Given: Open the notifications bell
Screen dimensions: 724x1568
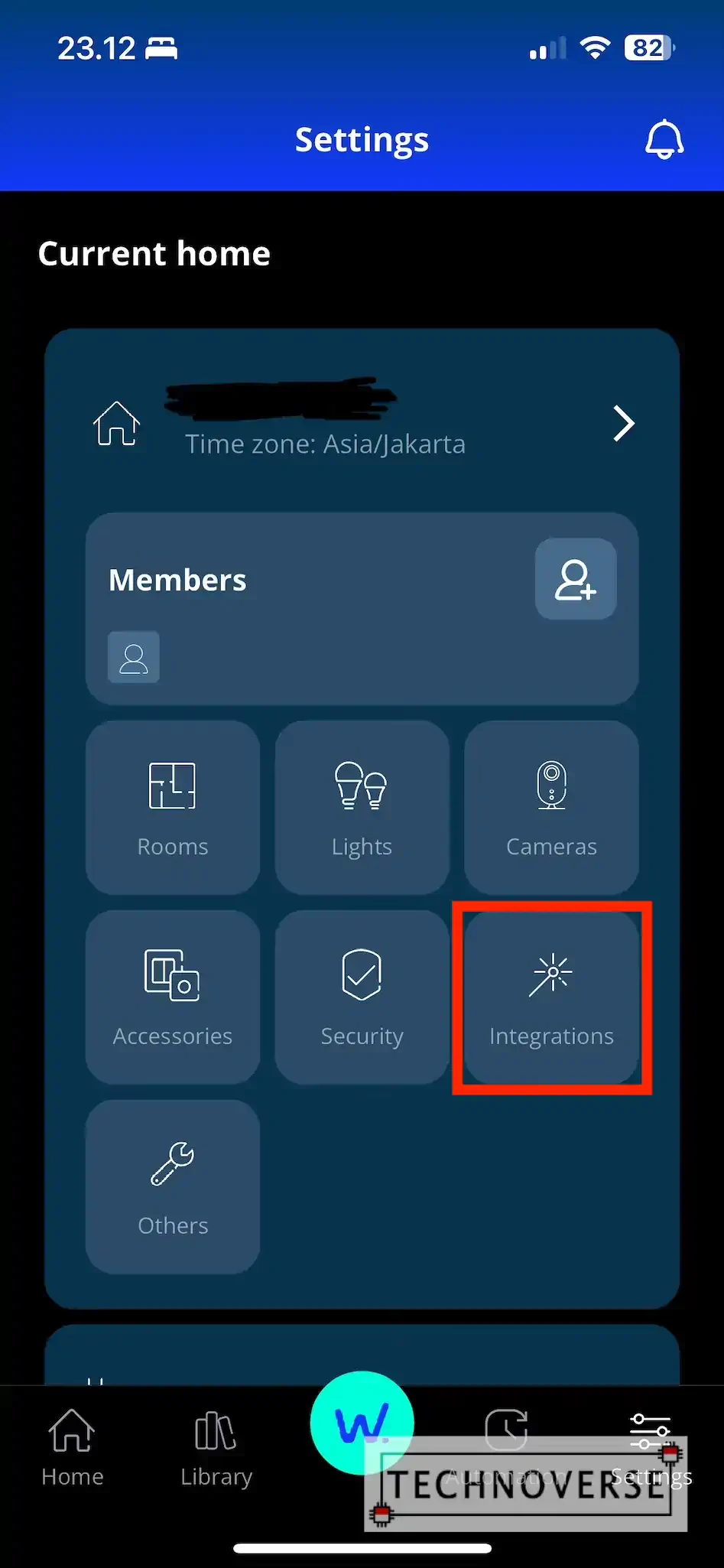Looking at the screenshot, I should (664, 139).
